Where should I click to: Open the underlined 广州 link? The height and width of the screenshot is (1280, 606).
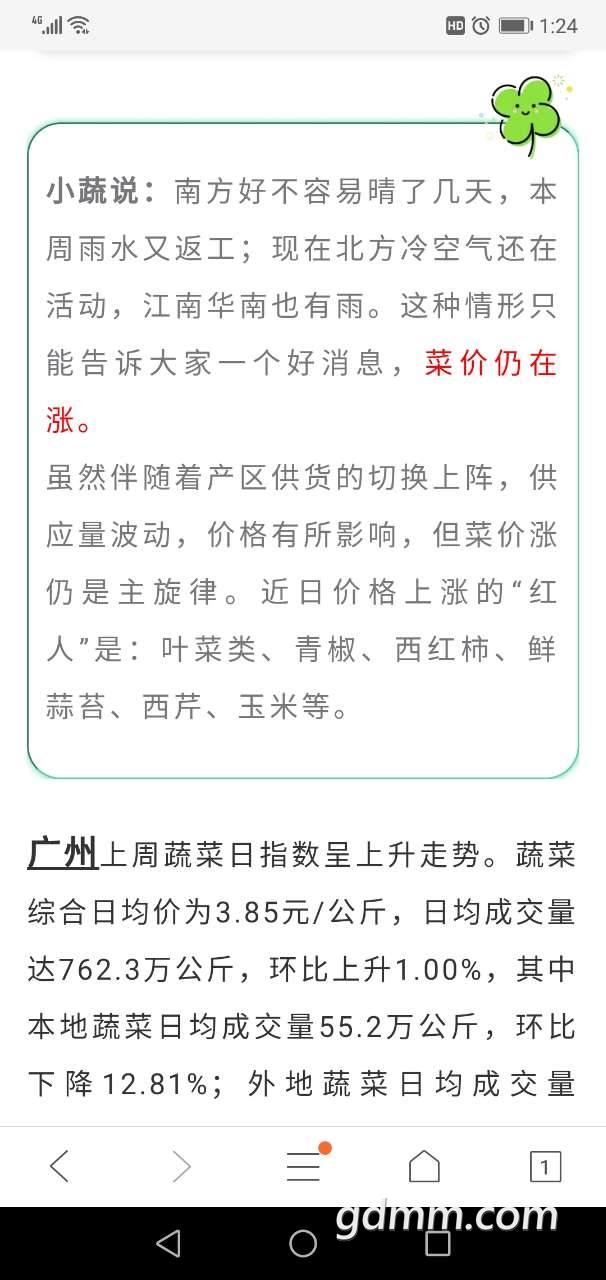pos(62,855)
